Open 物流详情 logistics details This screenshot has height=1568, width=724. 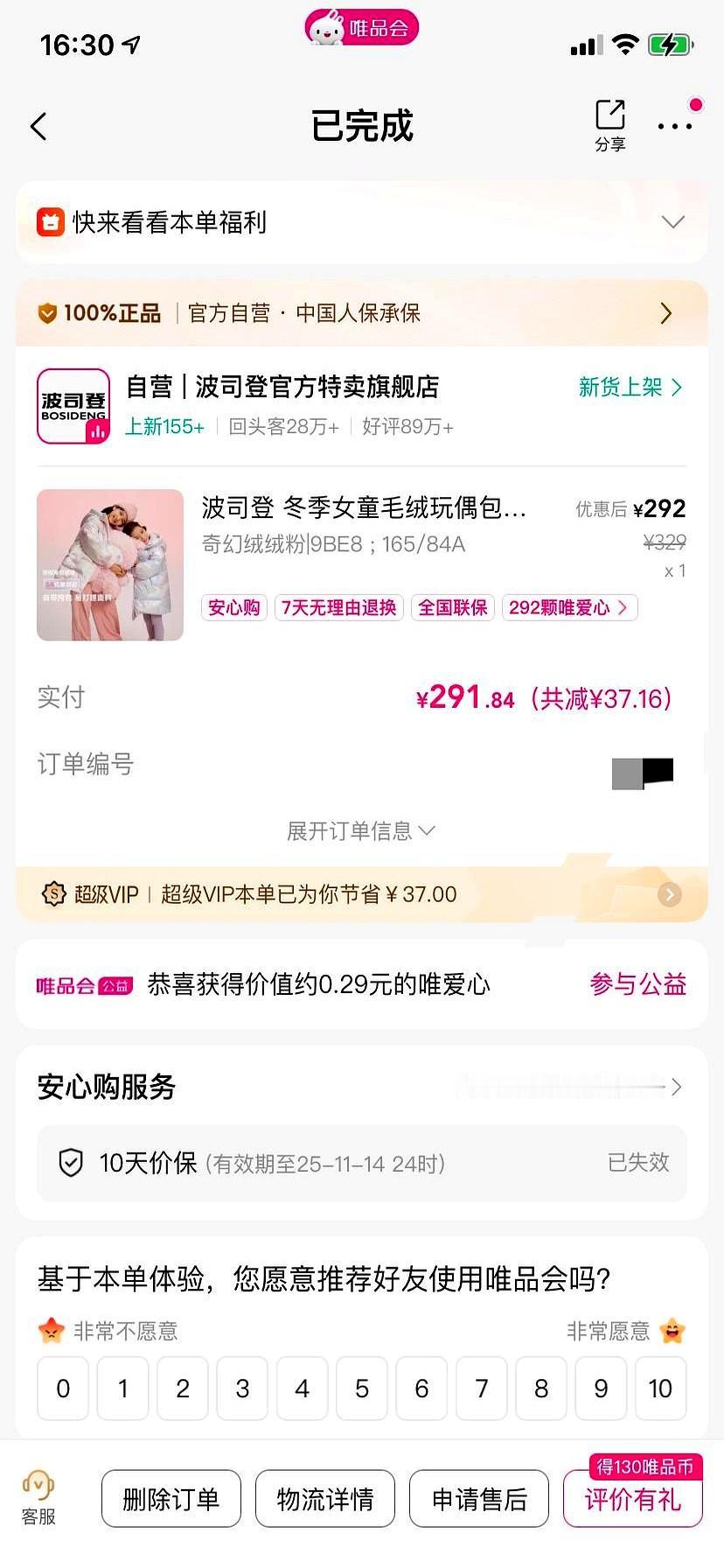pyautogui.click(x=324, y=1498)
